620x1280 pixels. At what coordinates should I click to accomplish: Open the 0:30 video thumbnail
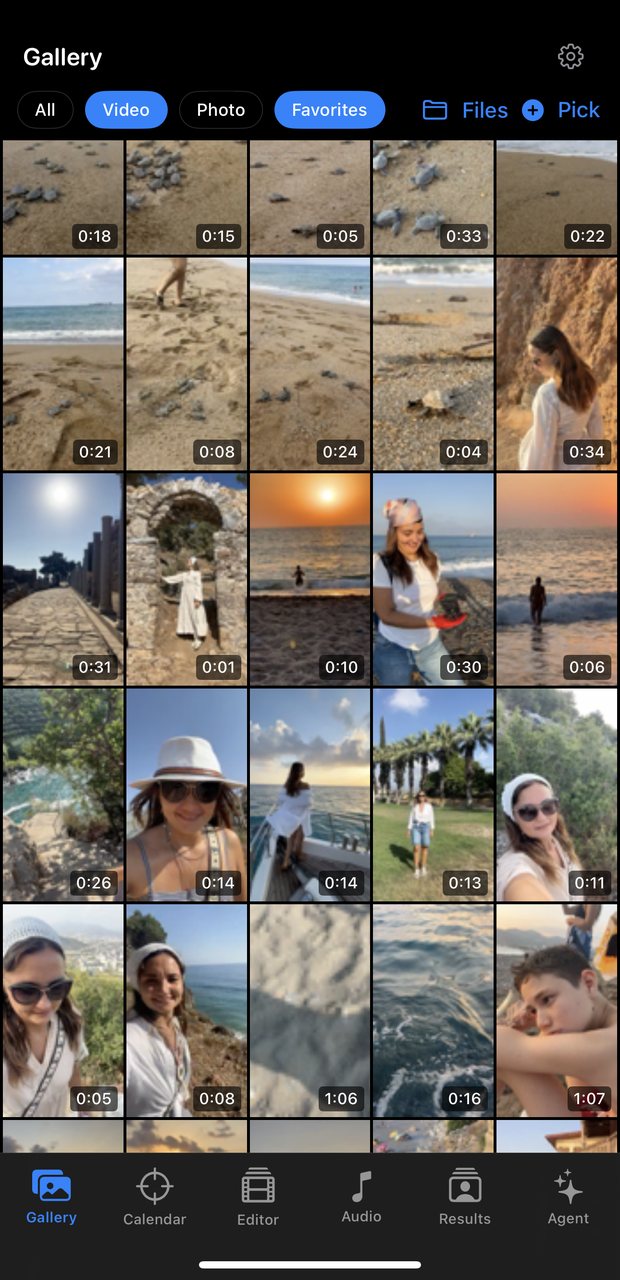pos(433,579)
